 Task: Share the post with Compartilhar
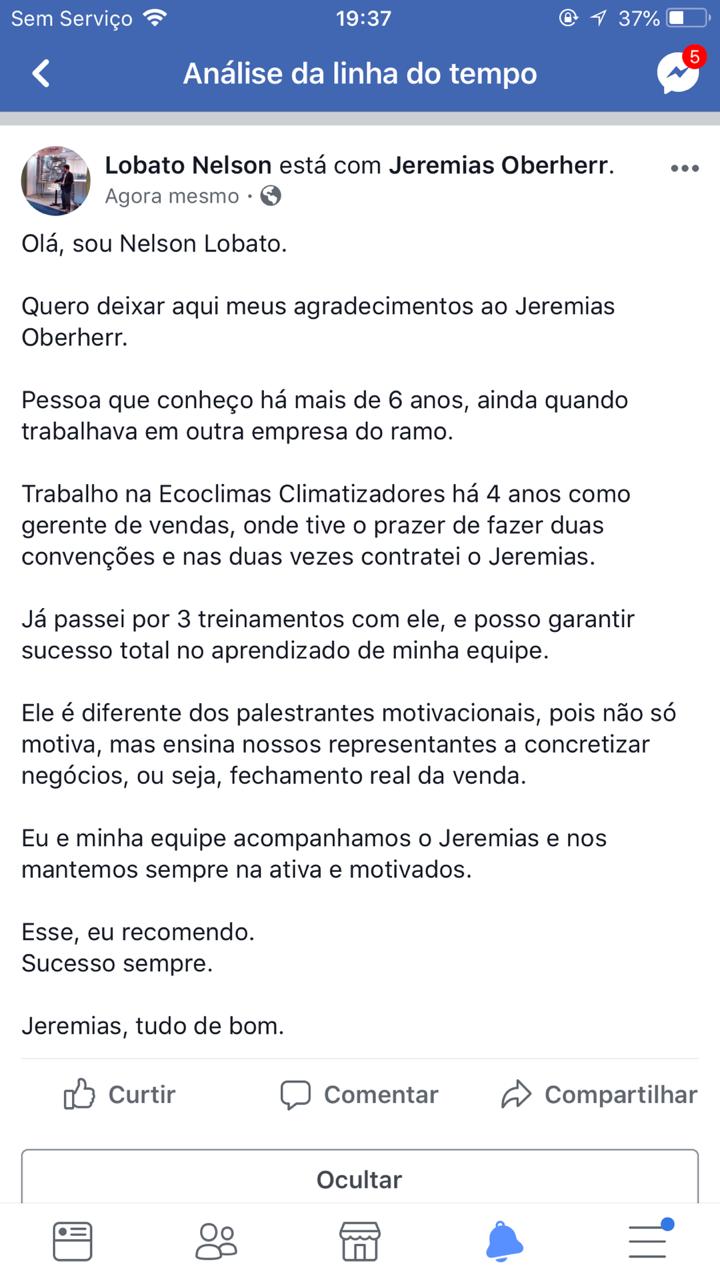(x=599, y=1095)
